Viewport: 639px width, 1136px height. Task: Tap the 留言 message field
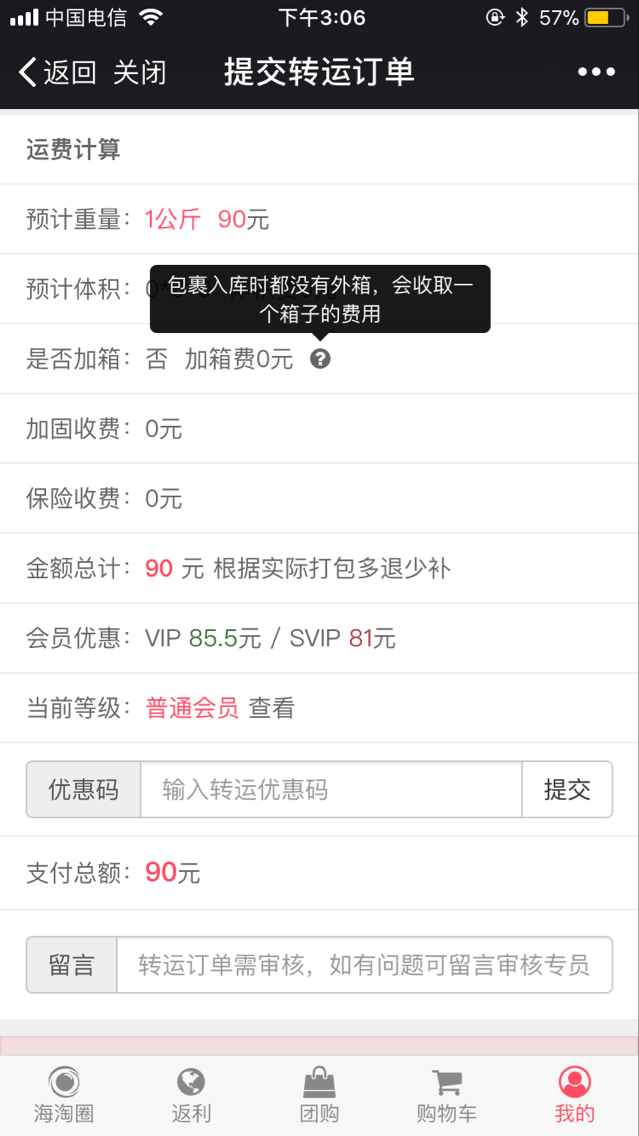click(x=364, y=965)
